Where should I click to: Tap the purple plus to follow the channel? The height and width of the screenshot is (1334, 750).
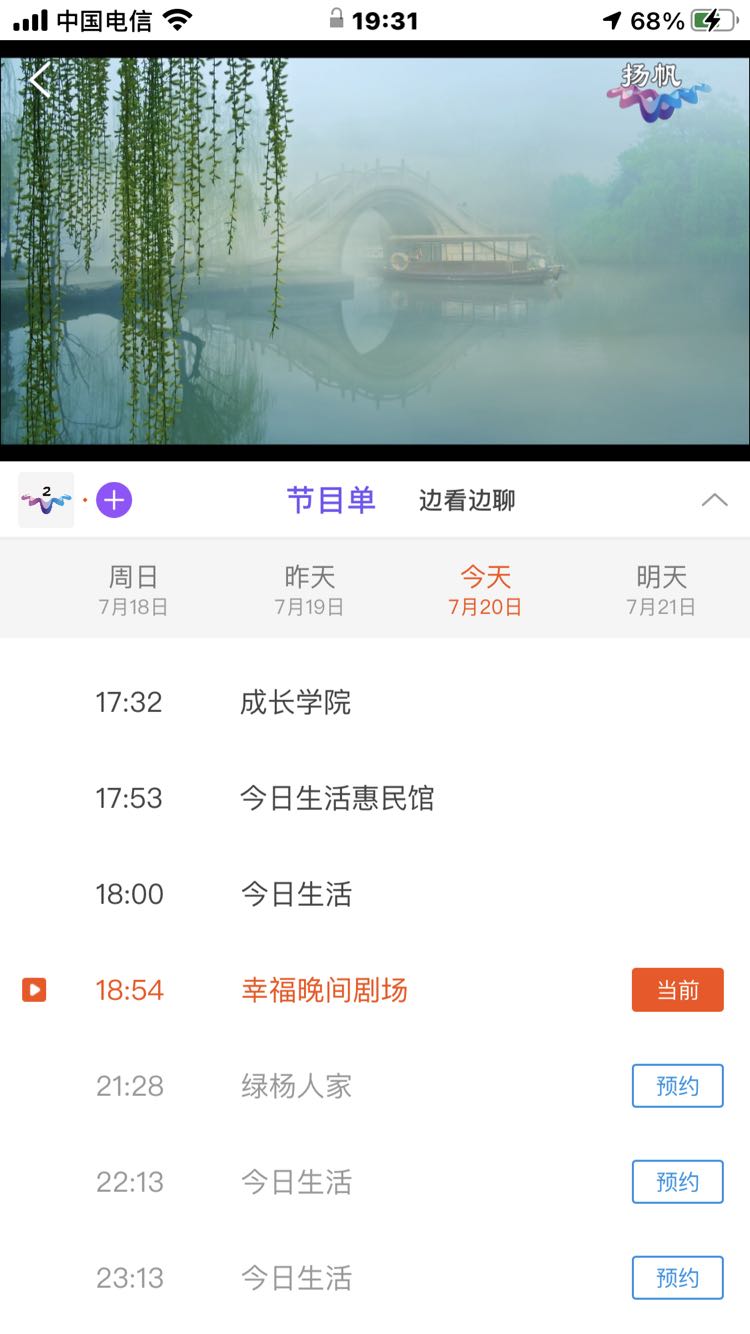pyautogui.click(x=114, y=500)
